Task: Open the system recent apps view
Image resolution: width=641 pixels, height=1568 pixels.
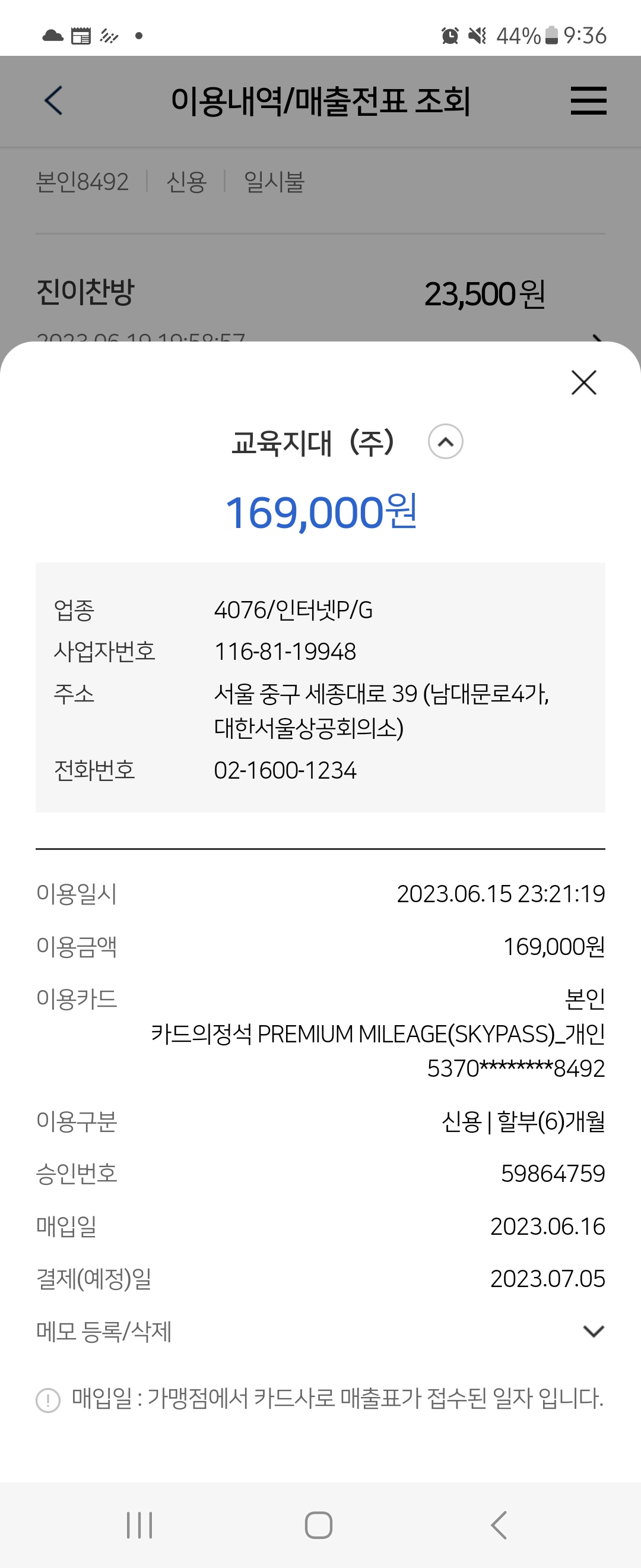Action: 139,1525
